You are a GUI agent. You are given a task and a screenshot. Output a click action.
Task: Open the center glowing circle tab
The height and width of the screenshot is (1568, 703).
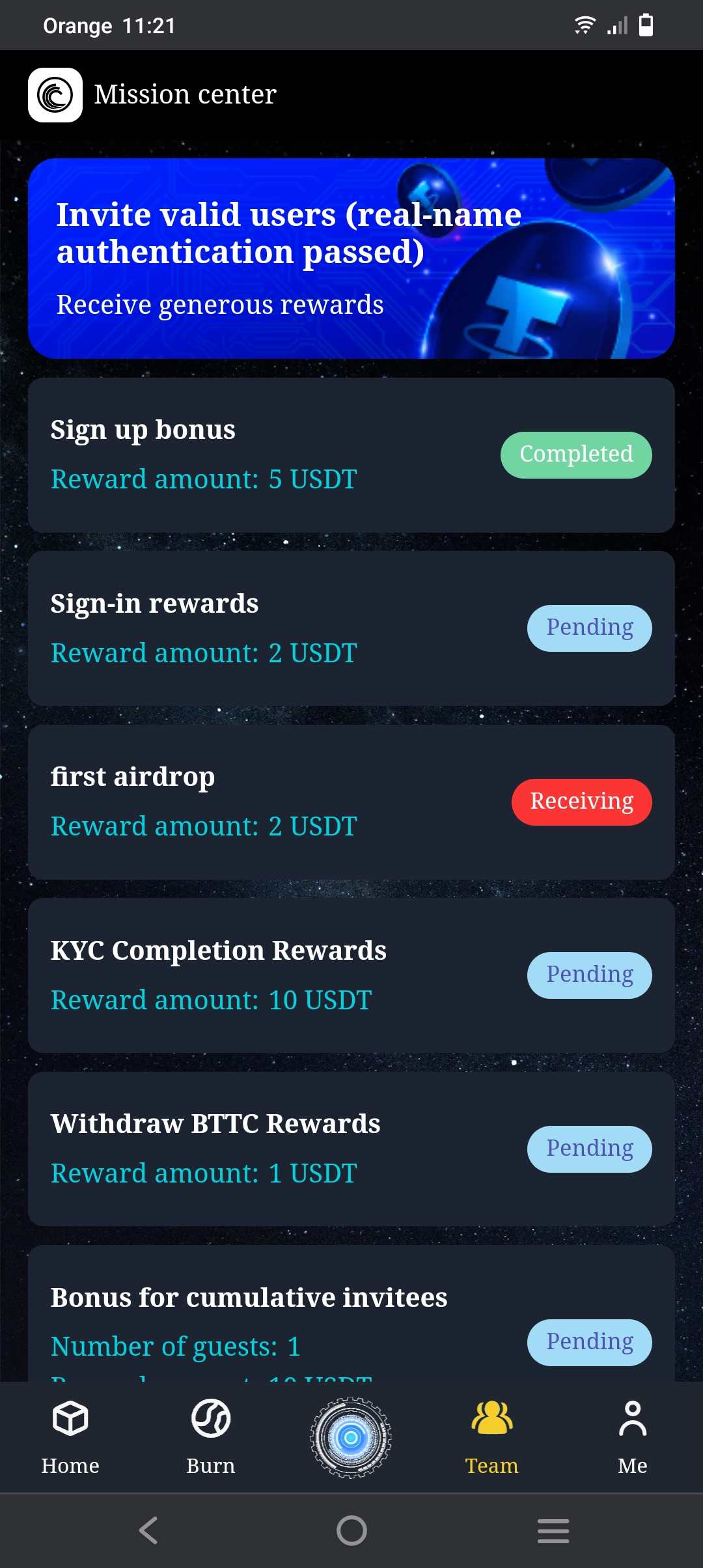click(351, 1436)
